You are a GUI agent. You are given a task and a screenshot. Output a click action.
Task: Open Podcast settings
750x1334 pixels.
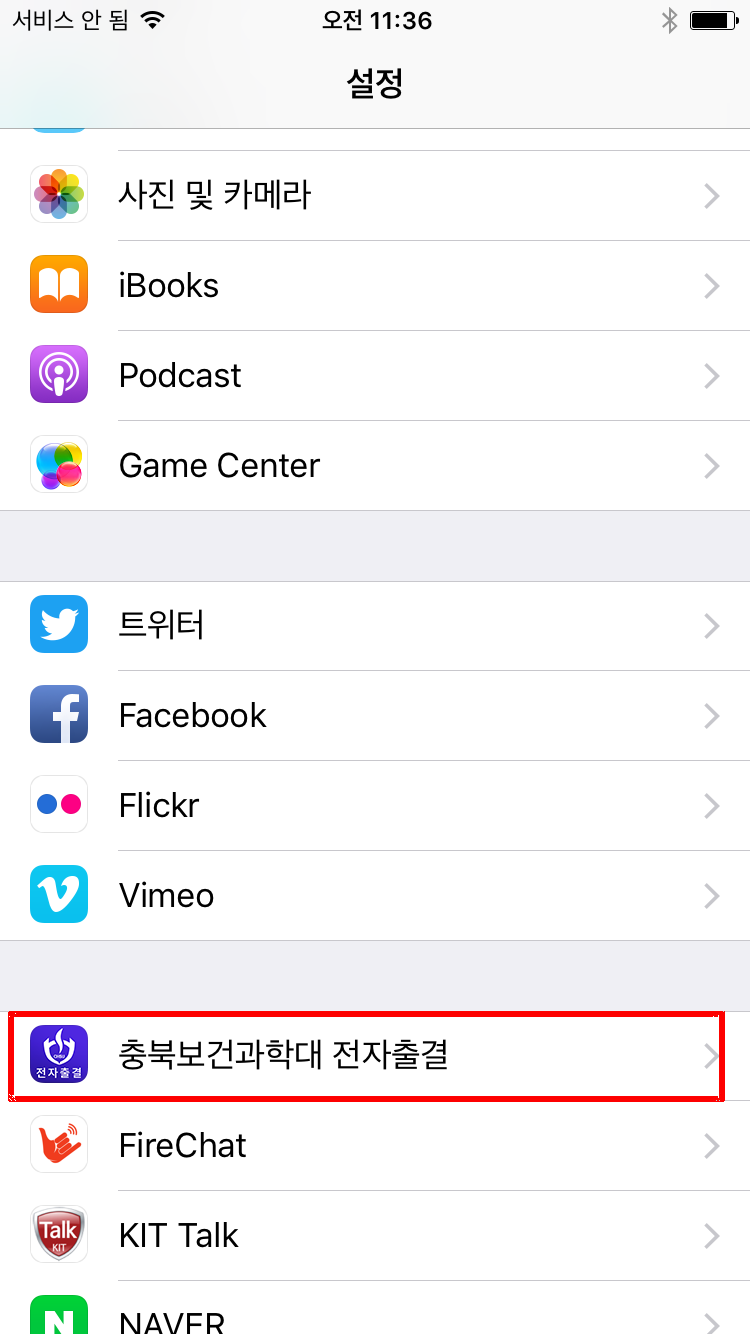[375, 376]
